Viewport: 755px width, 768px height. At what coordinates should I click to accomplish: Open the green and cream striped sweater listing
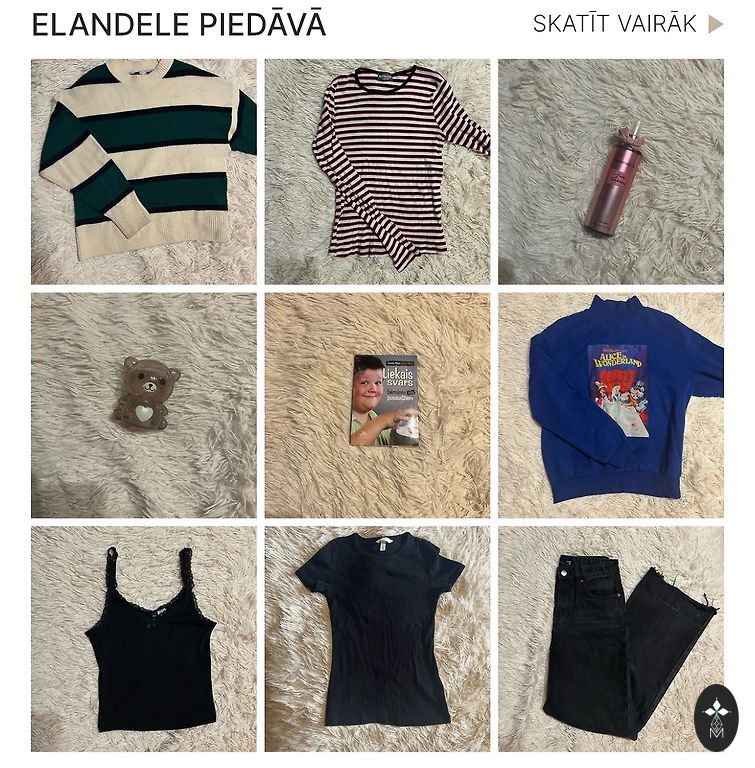pos(143,171)
